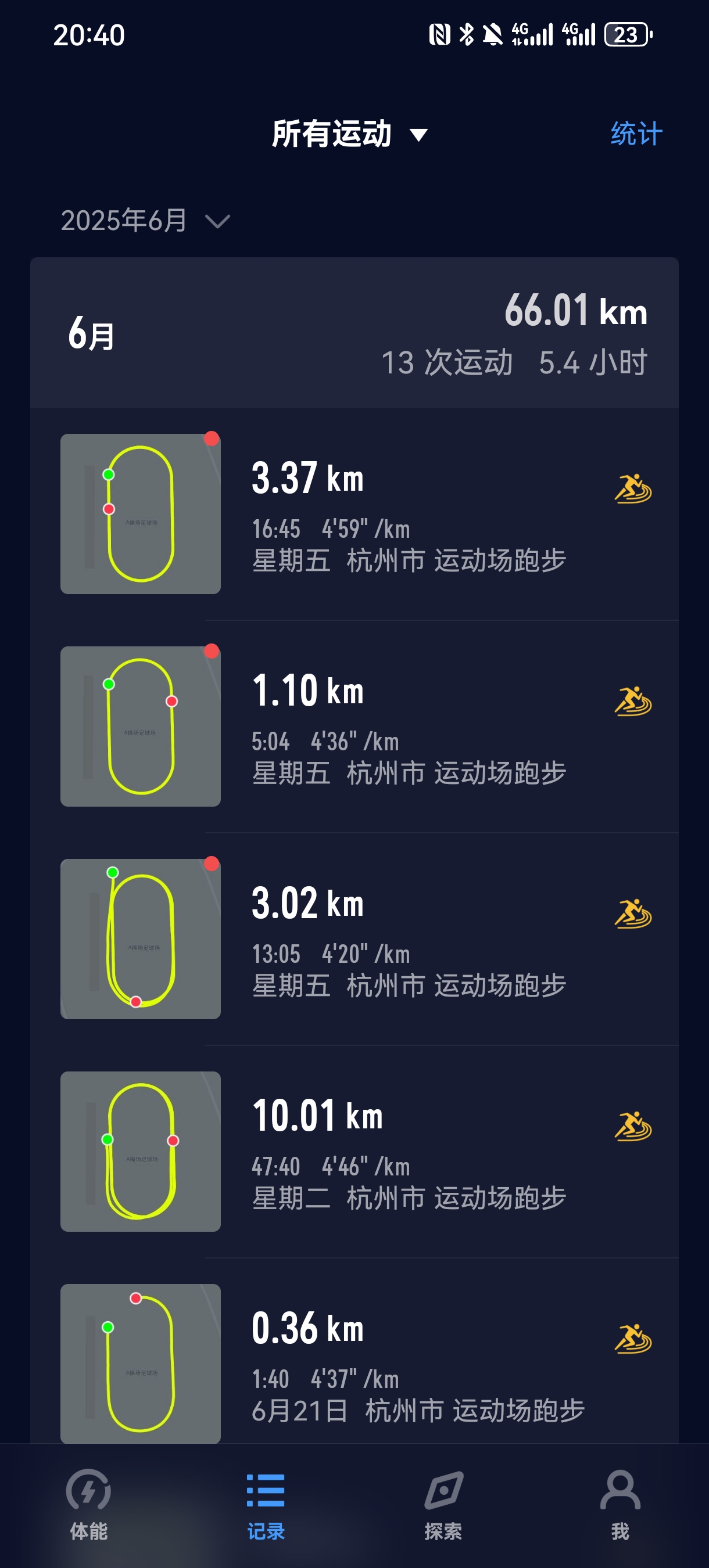This screenshot has width=709, height=1568.
Task: Go to the 探索 tab
Action: pyautogui.click(x=443, y=1504)
